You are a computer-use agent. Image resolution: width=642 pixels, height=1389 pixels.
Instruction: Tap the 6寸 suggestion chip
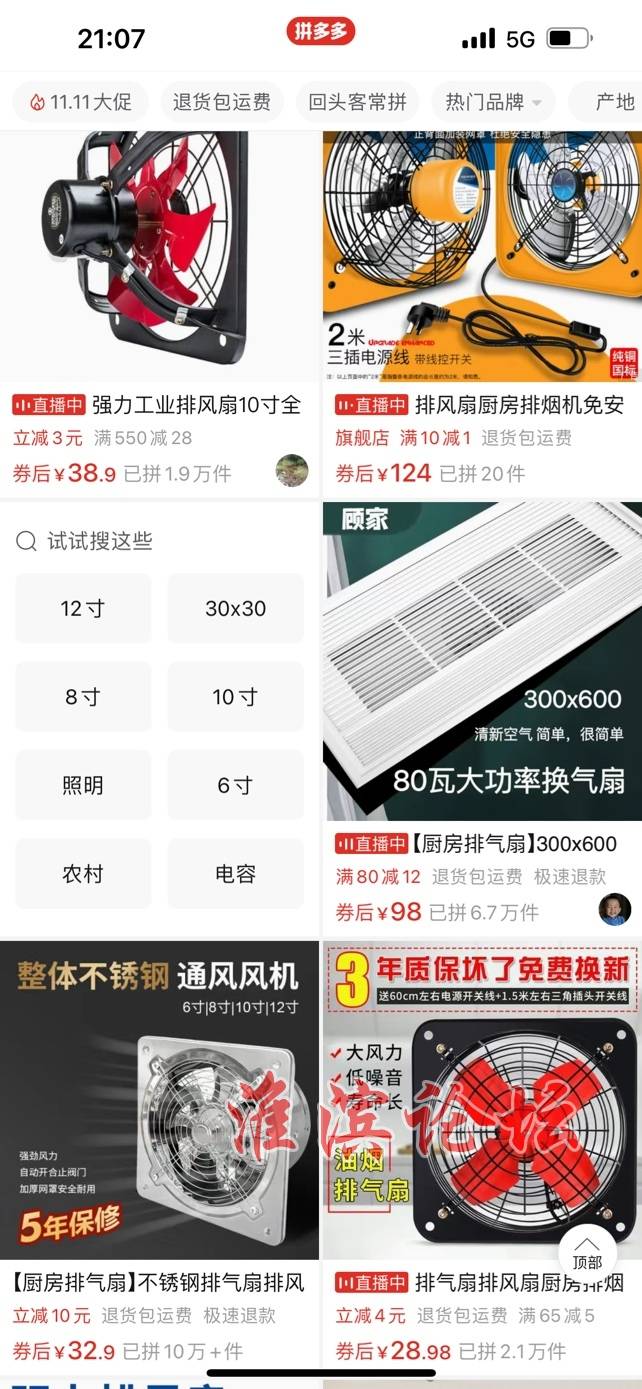coord(235,785)
